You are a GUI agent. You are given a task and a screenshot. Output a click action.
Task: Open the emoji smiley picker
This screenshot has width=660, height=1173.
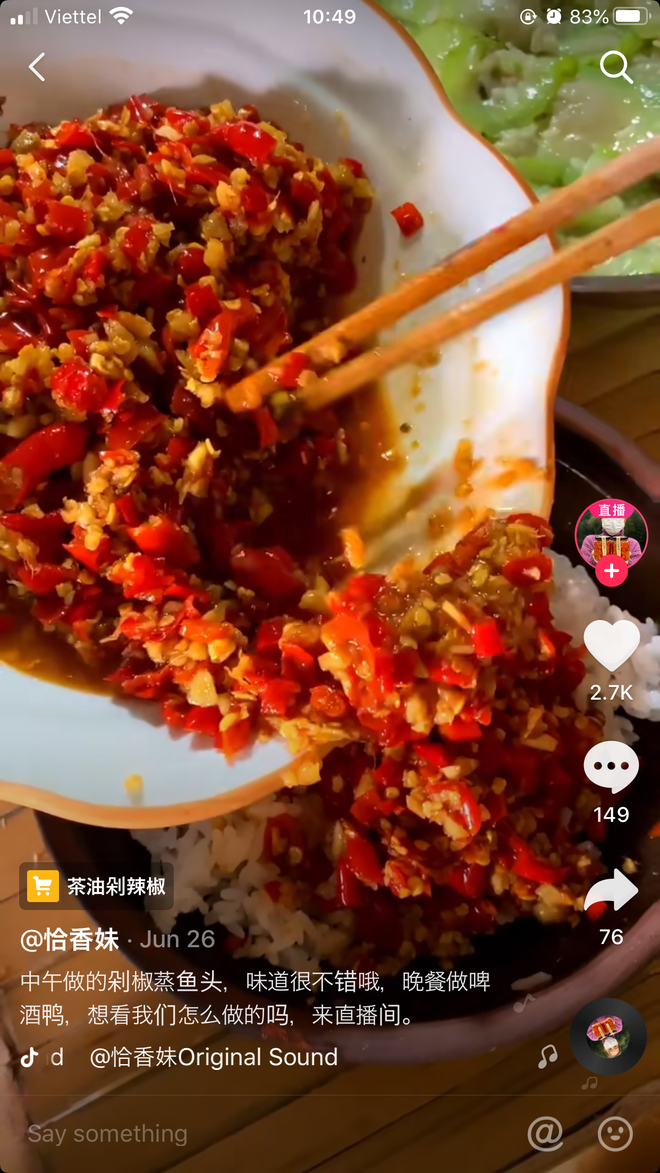[615, 1133]
